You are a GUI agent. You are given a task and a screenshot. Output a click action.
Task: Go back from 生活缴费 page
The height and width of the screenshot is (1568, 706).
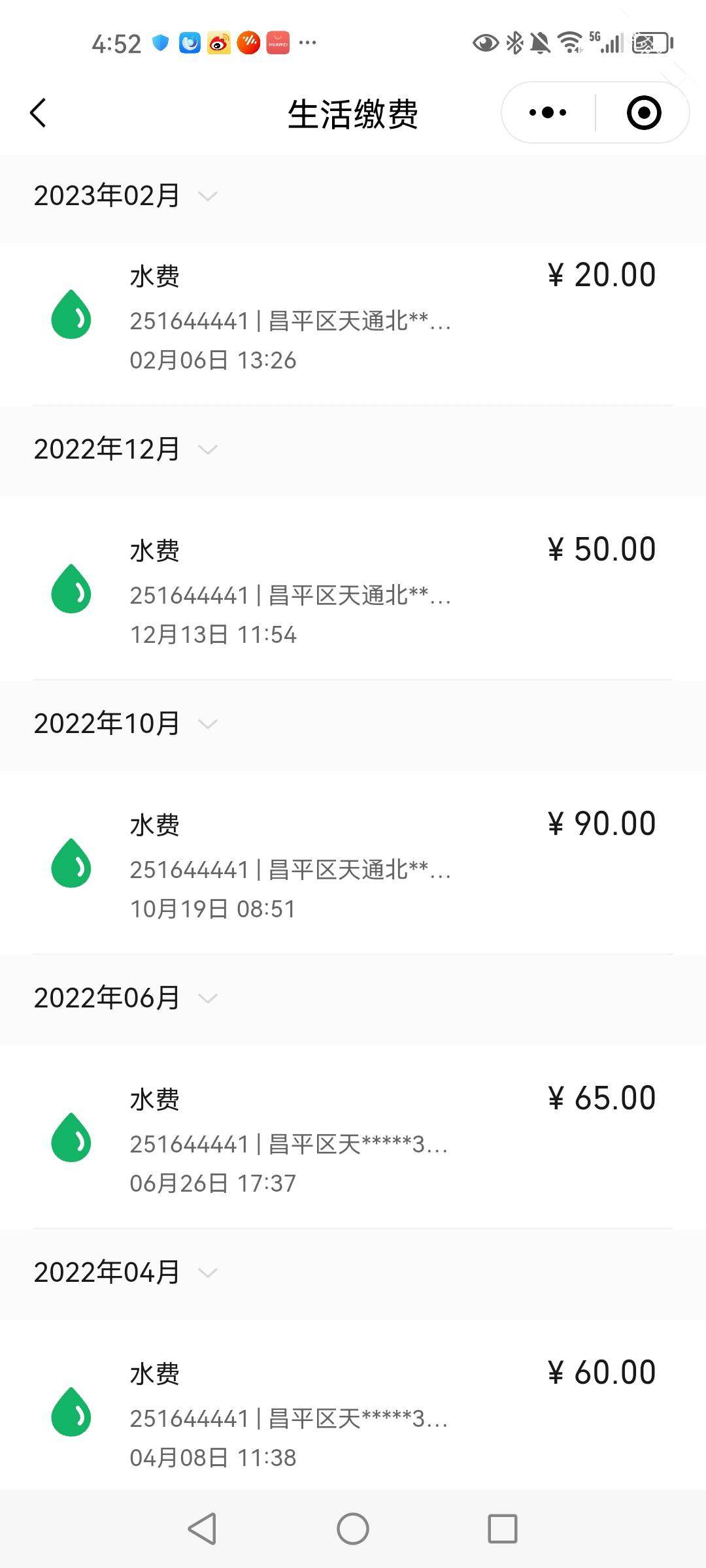tap(39, 113)
